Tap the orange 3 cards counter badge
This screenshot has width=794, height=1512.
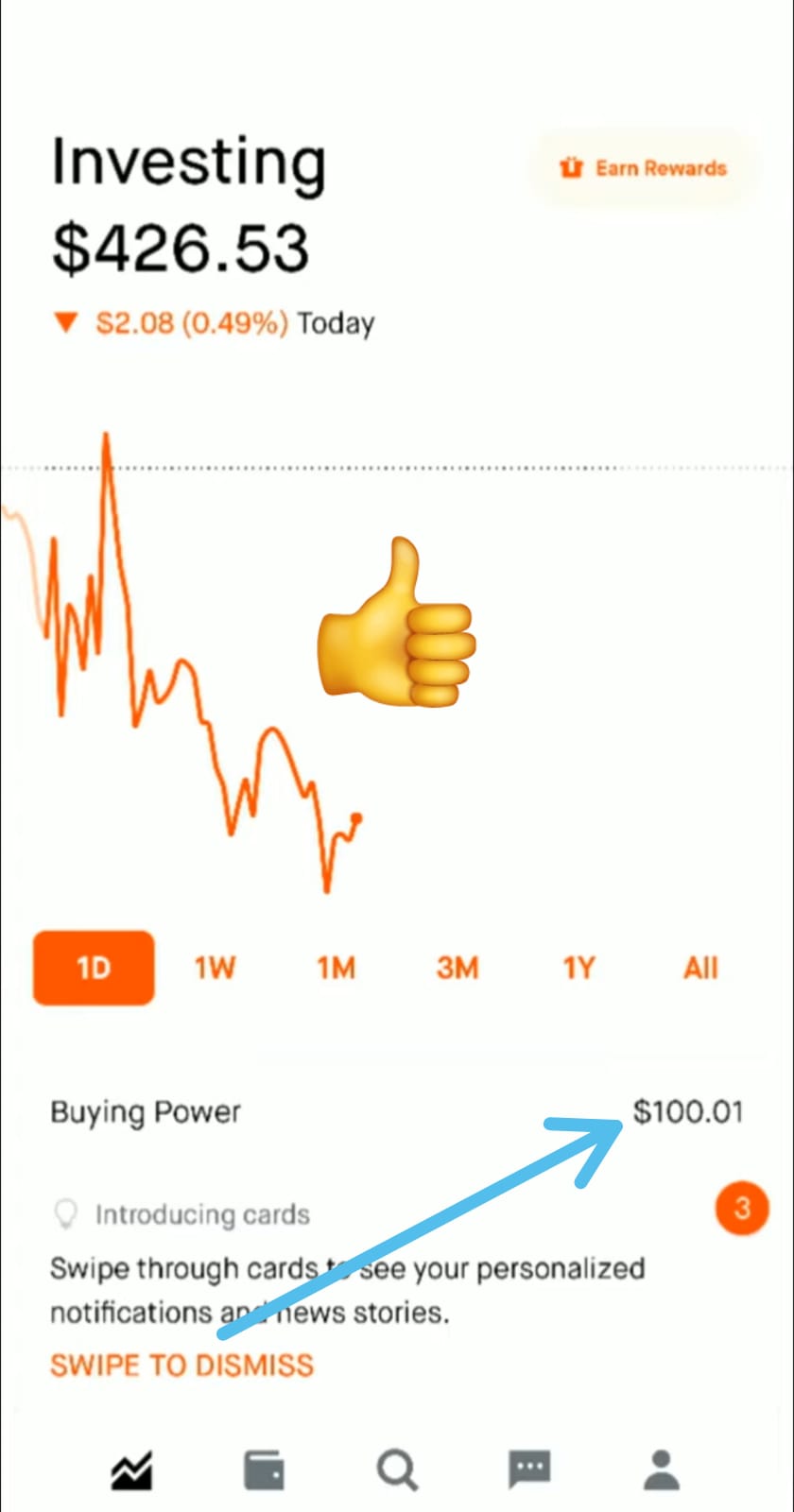pyautogui.click(x=742, y=1208)
